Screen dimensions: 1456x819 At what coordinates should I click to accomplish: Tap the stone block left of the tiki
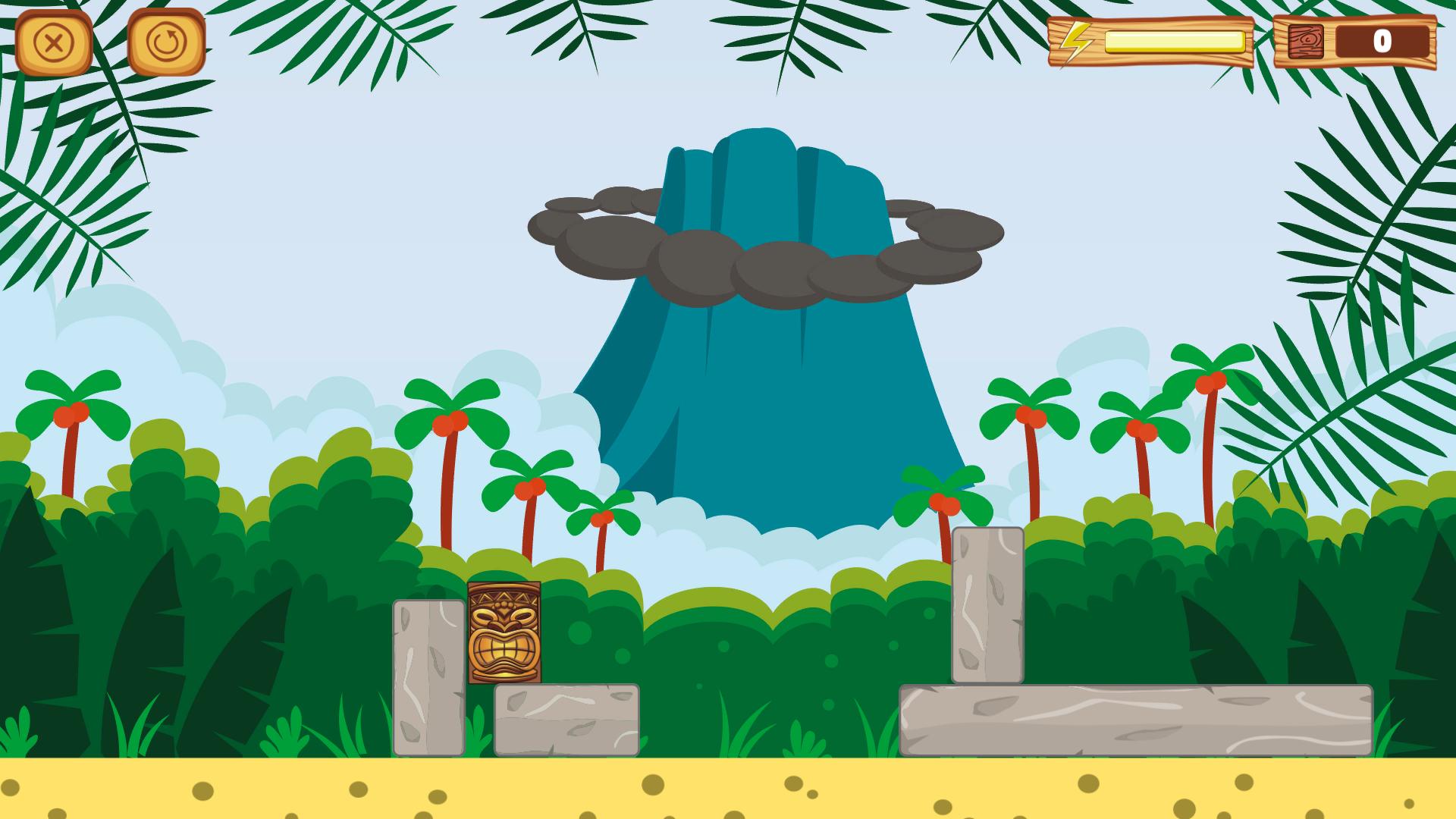[x=428, y=677]
